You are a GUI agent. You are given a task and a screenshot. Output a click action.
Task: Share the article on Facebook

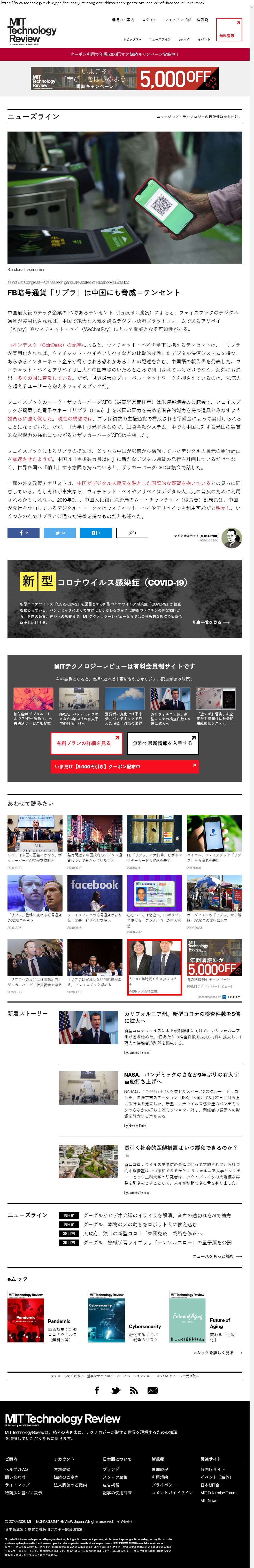click(23, 533)
